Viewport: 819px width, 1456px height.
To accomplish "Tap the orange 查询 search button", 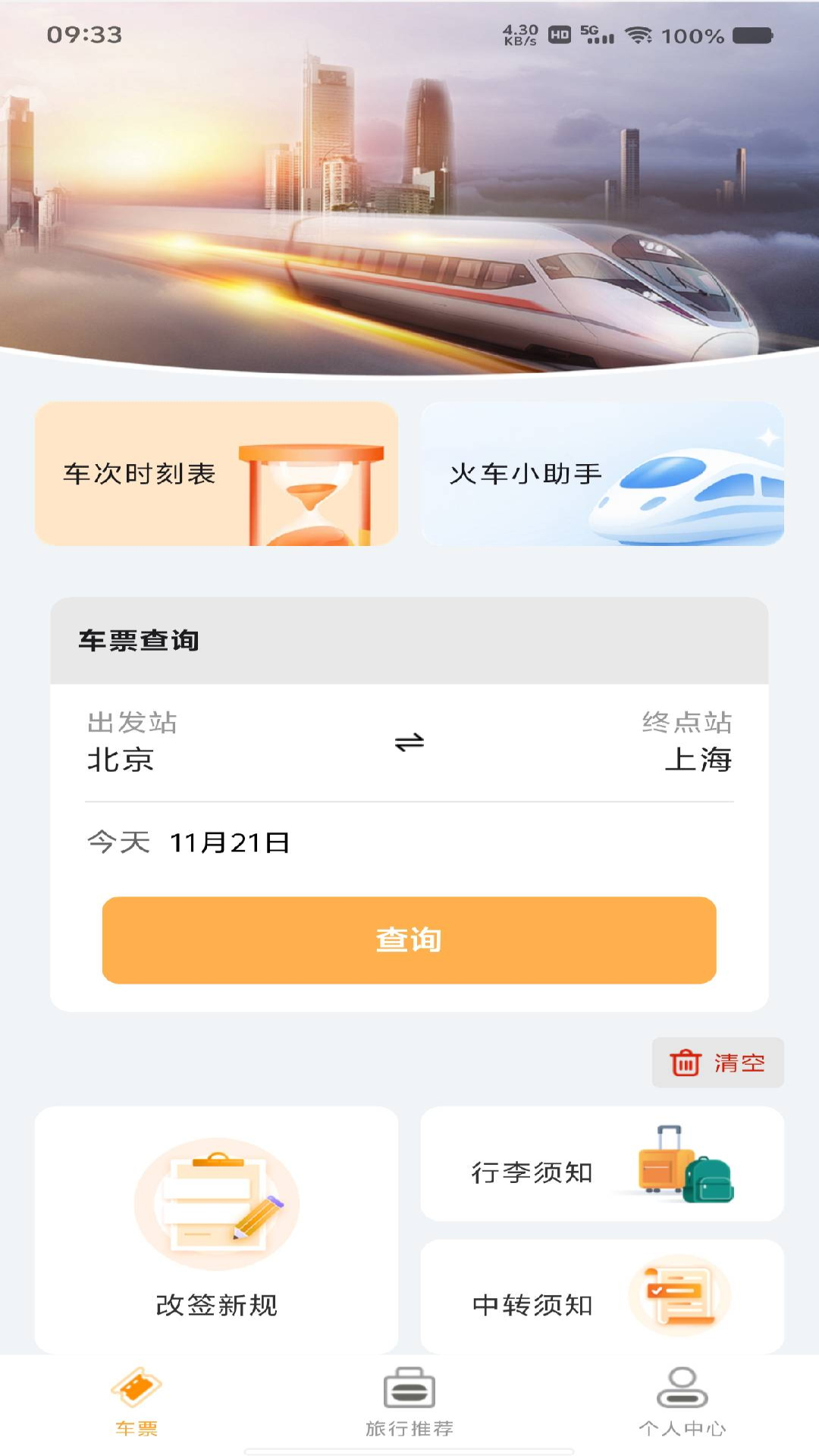I will [x=409, y=940].
